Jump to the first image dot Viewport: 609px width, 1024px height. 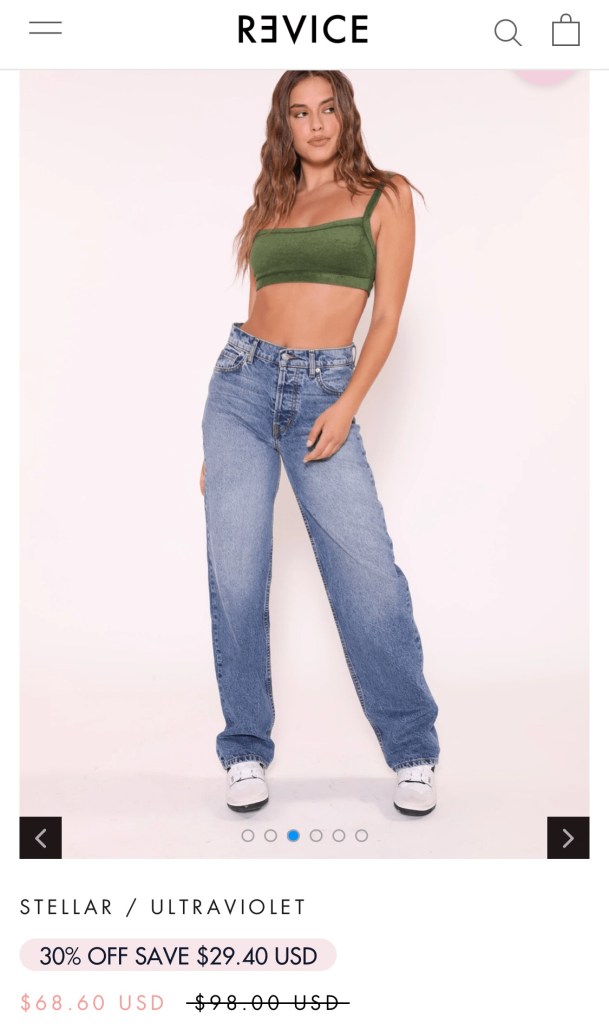pyautogui.click(x=248, y=835)
